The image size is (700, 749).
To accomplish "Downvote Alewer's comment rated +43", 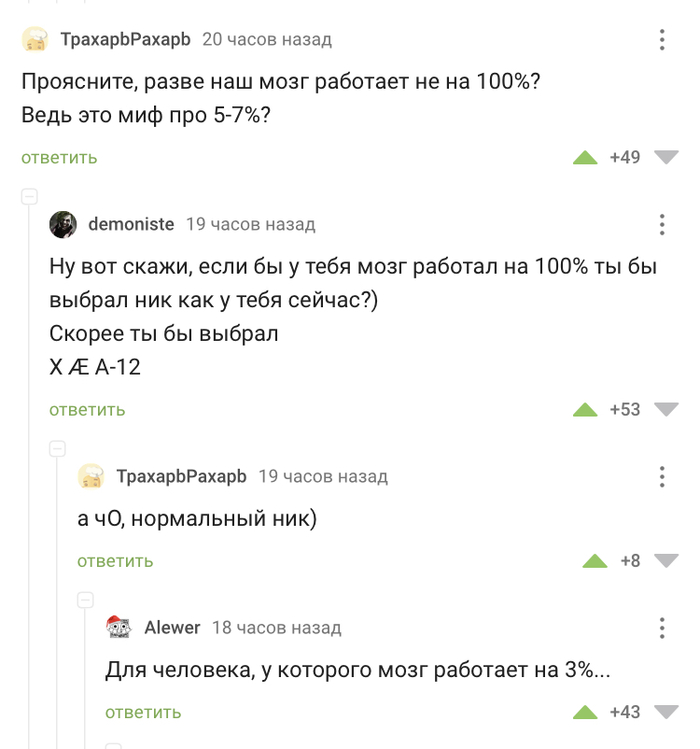I will [666, 712].
